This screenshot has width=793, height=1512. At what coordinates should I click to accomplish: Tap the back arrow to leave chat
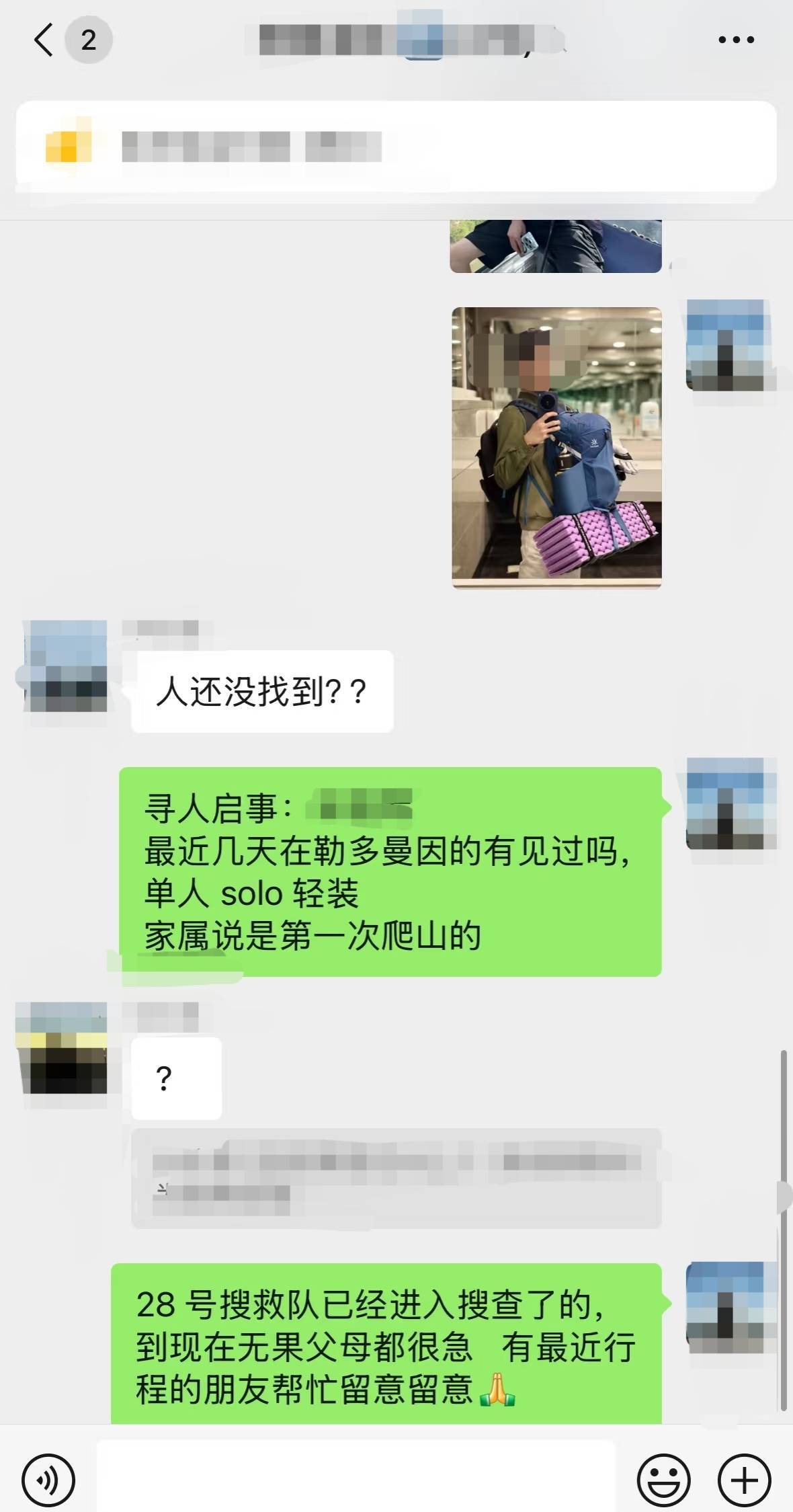coord(43,39)
